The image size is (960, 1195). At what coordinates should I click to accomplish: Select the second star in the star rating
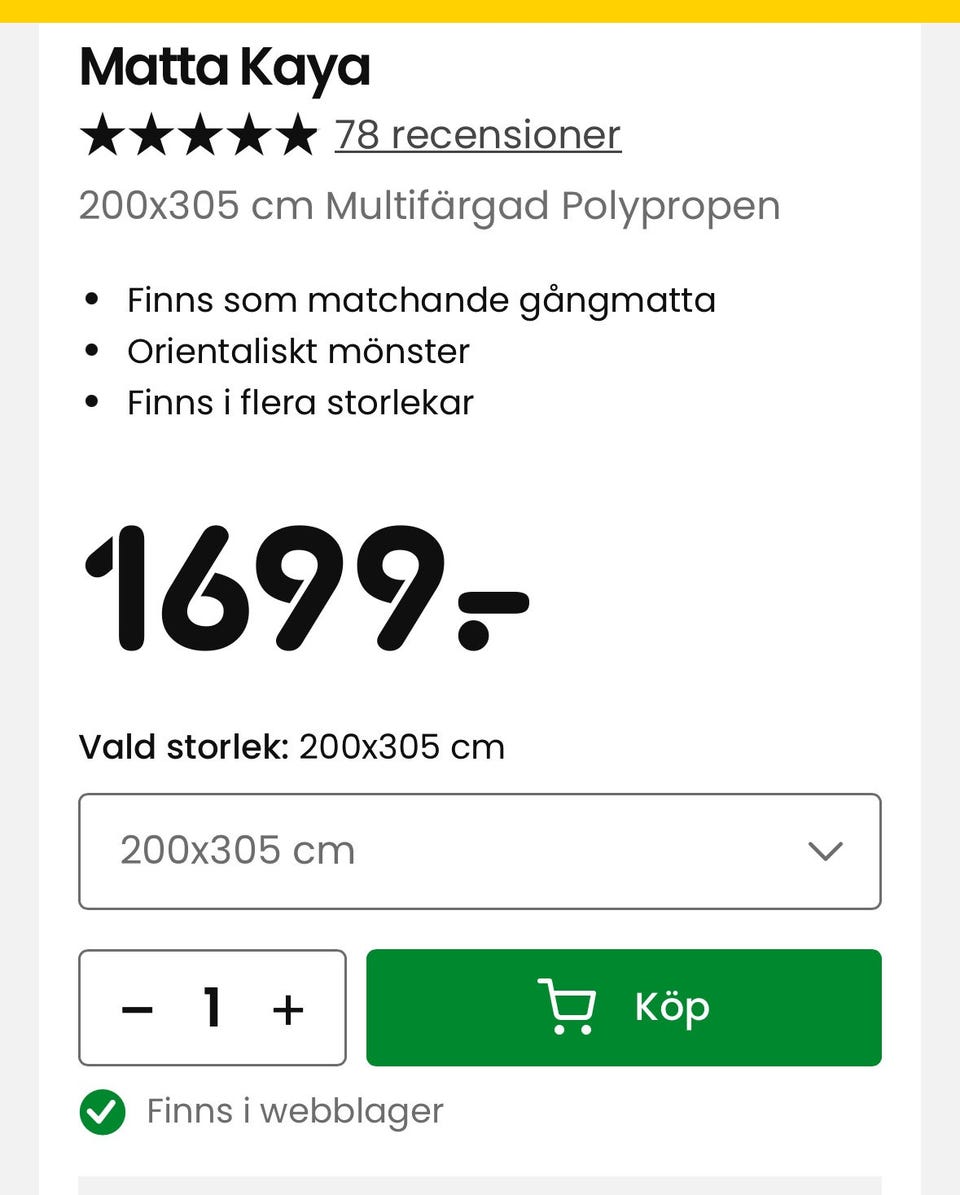click(x=152, y=133)
